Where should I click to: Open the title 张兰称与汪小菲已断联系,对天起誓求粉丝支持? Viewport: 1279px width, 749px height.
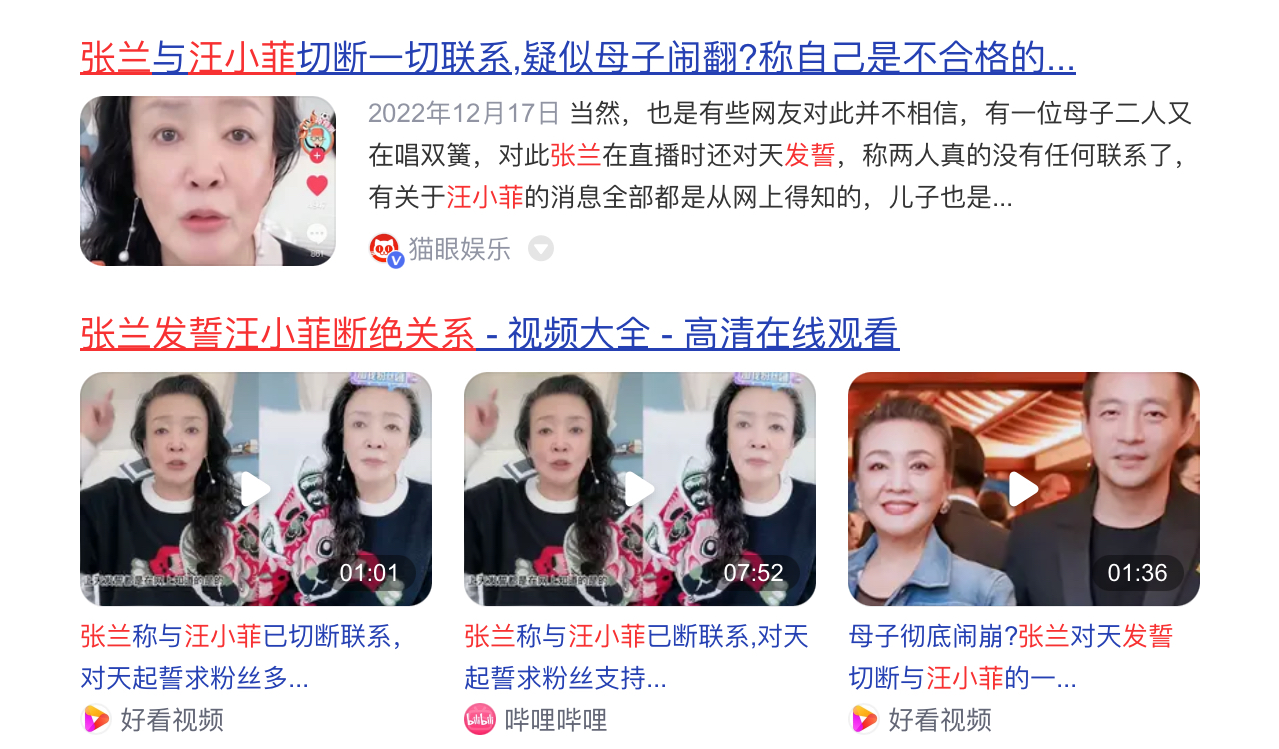click(635, 657)
